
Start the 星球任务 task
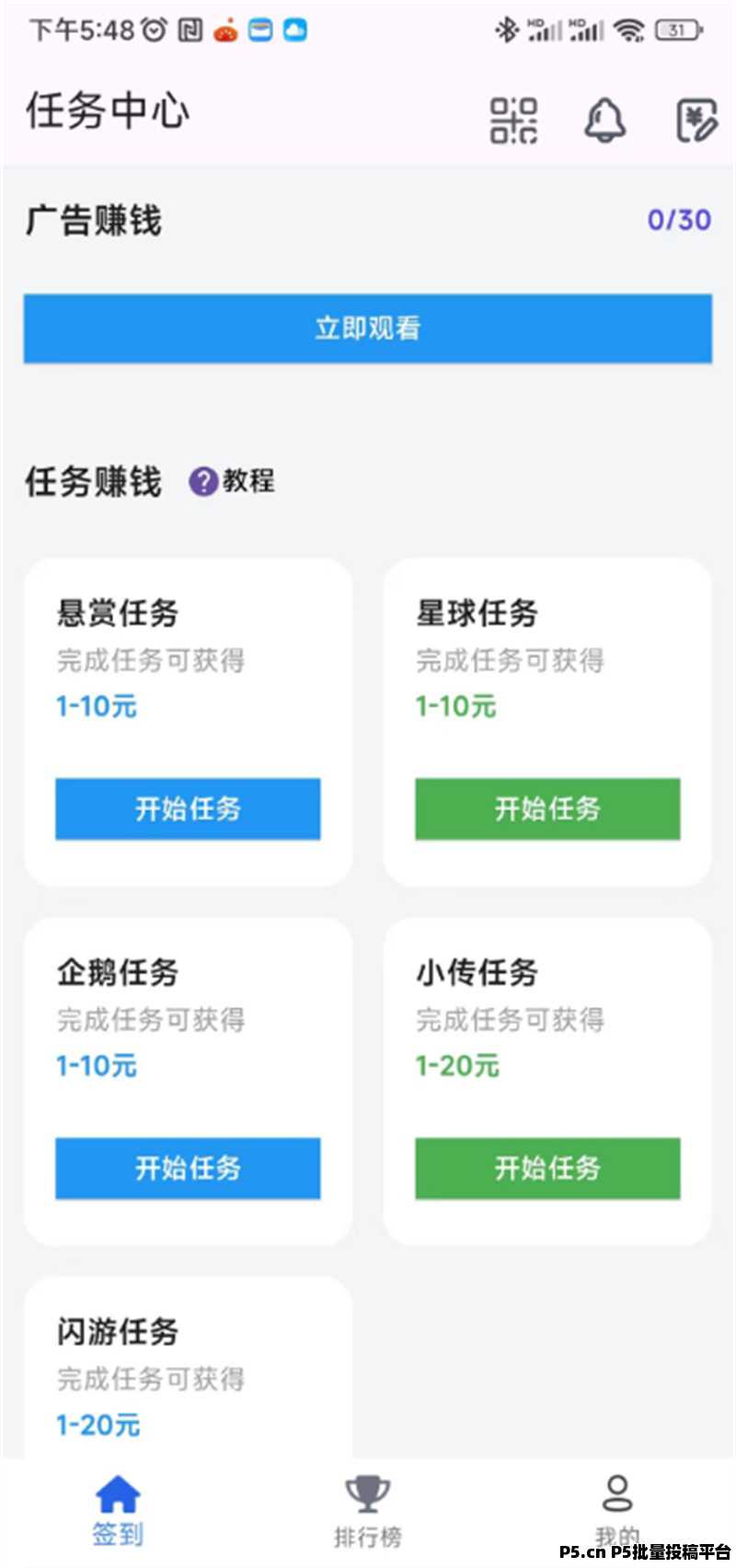point(547,809)
